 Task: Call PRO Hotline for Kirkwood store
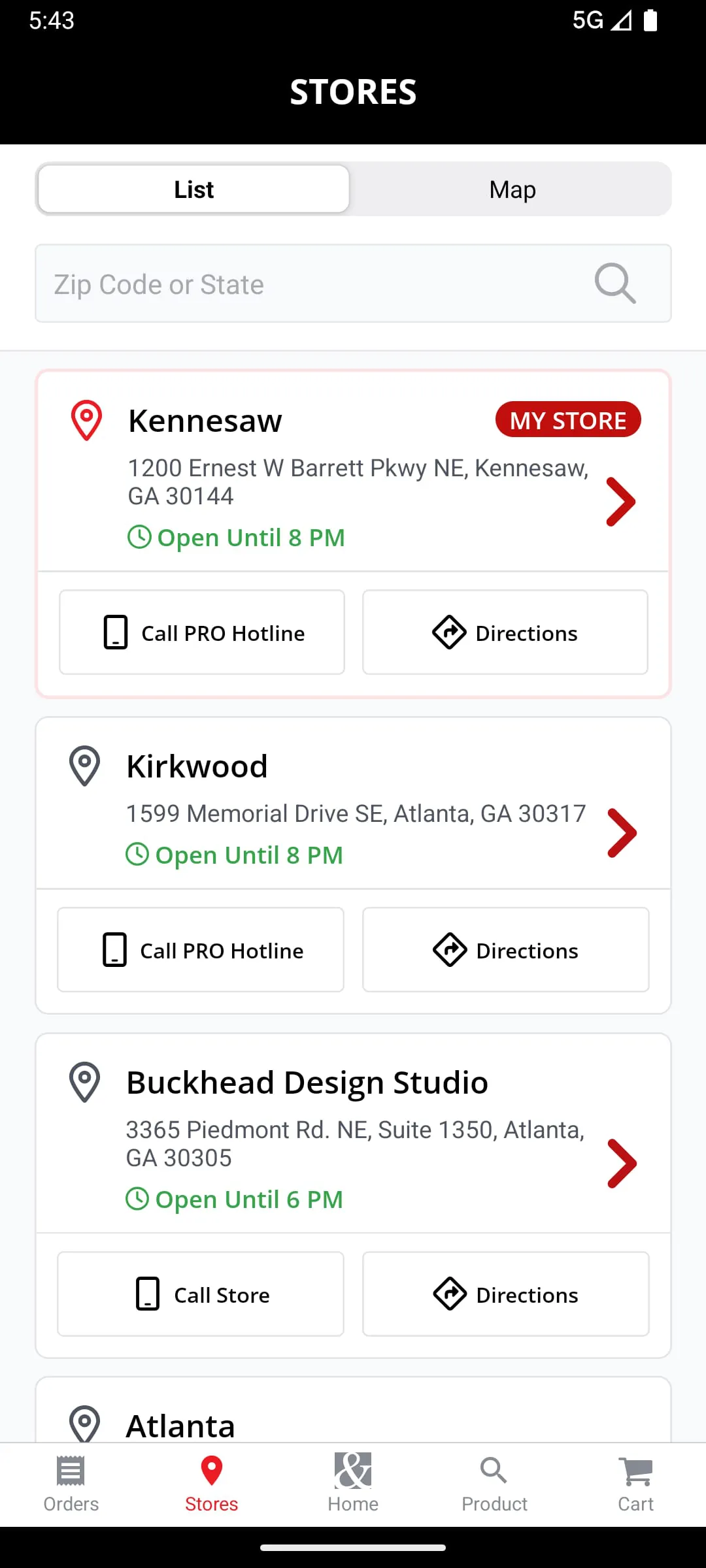(x=201, y=950)
